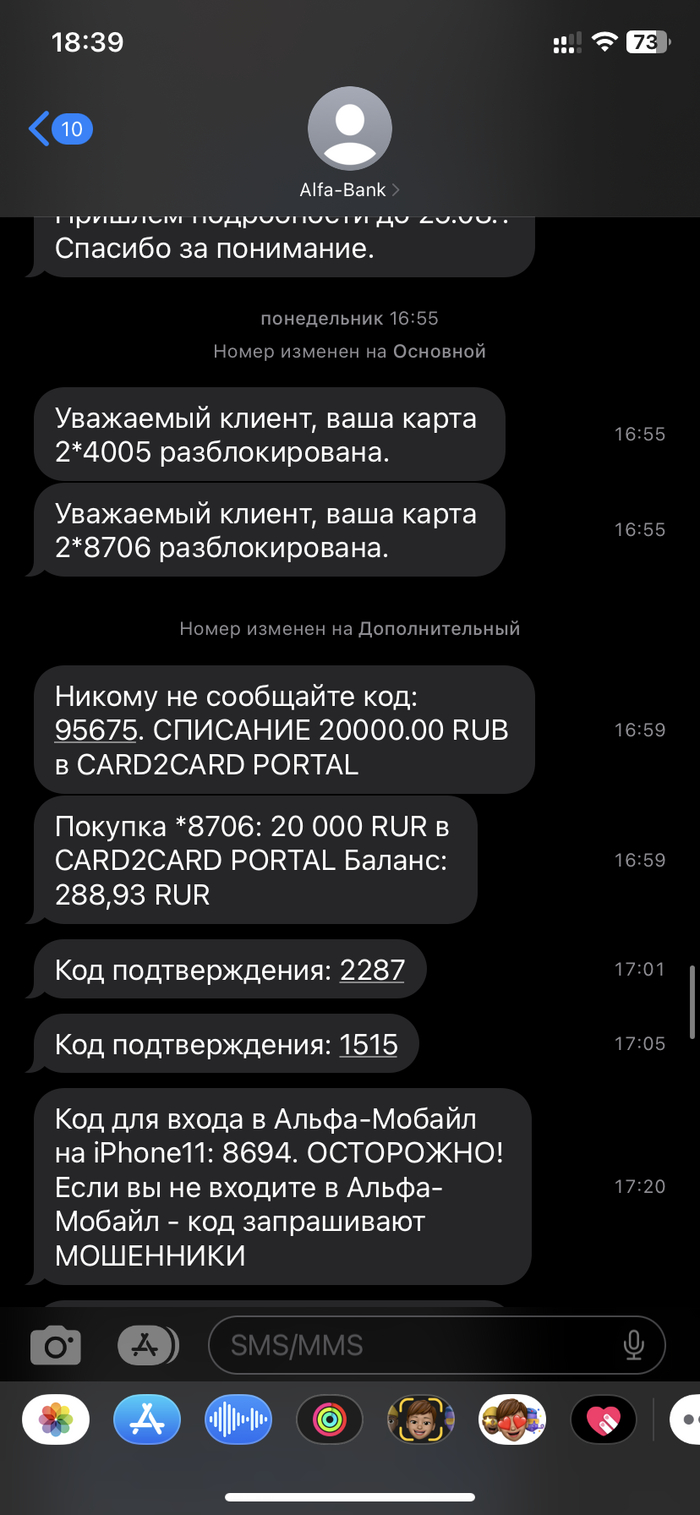Open Memoji stickers
Screen dimensions: 700x1515
[512, 1419]
